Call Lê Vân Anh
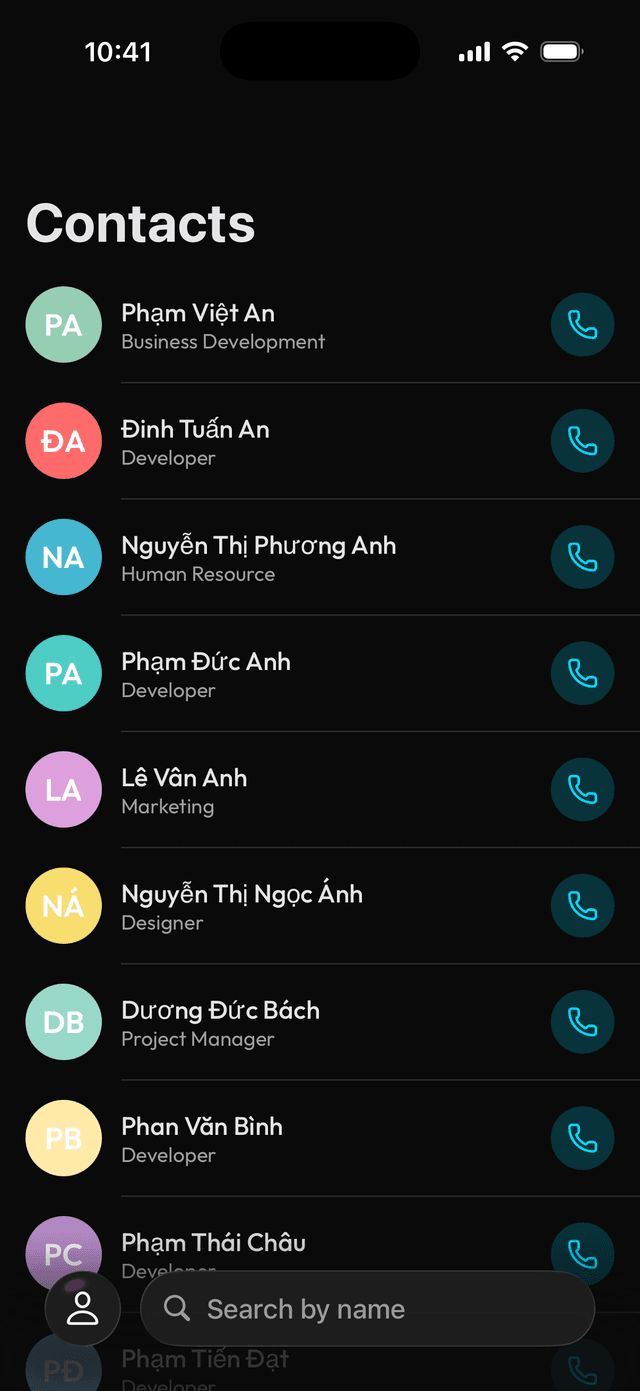This screenshot has width=640, height=1391. tap(582, 790)
